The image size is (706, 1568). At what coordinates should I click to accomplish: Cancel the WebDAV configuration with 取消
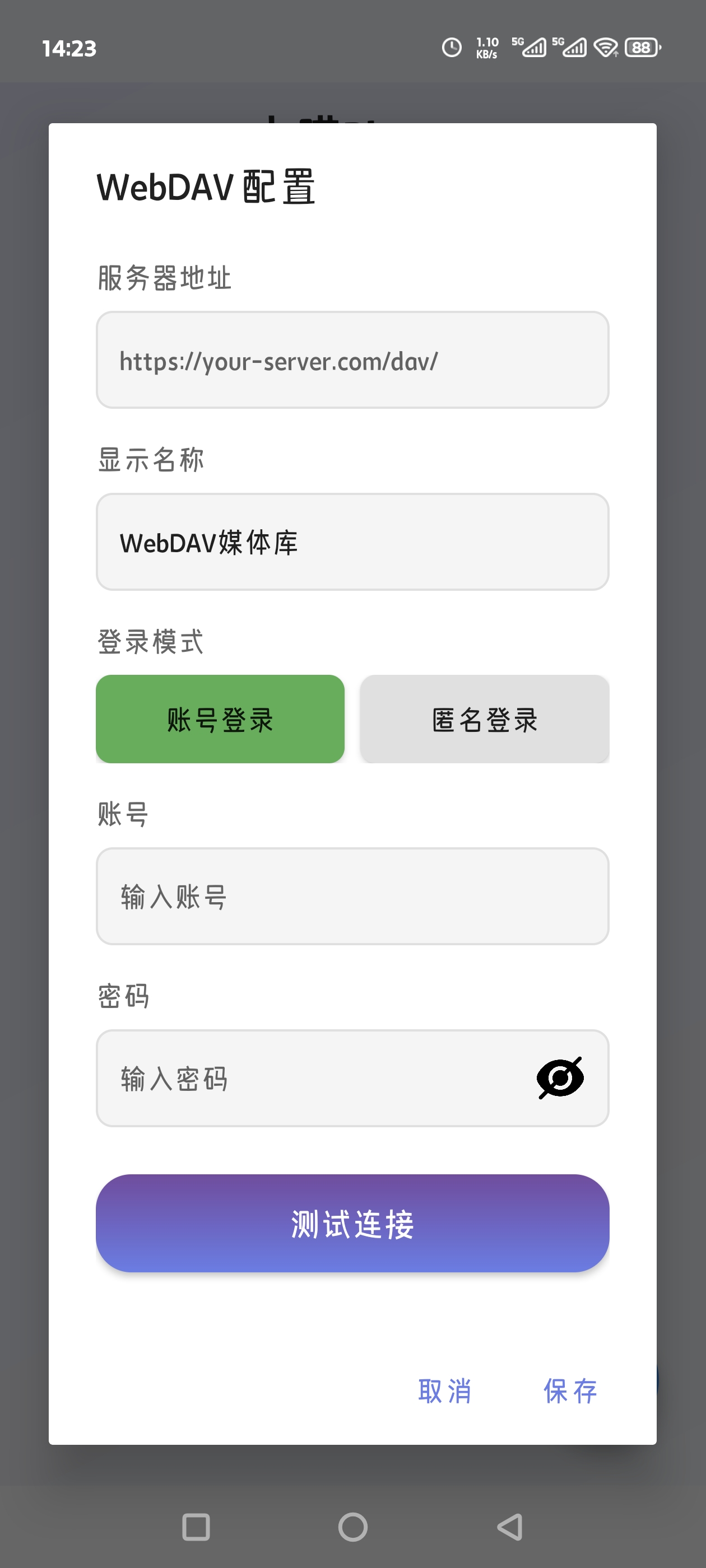(445, 1392)
